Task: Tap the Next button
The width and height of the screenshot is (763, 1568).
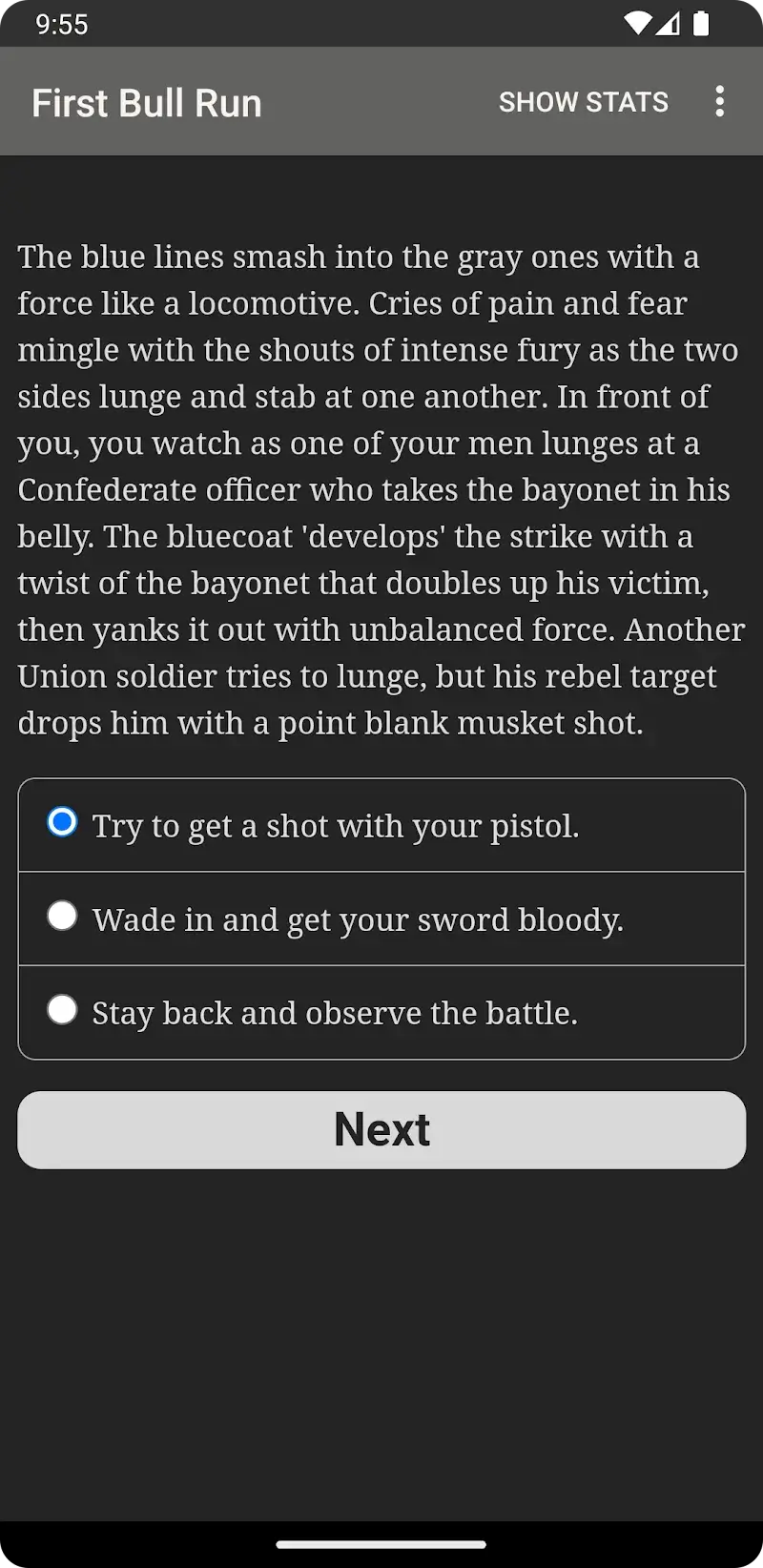Action: [x=381, y=1130]
